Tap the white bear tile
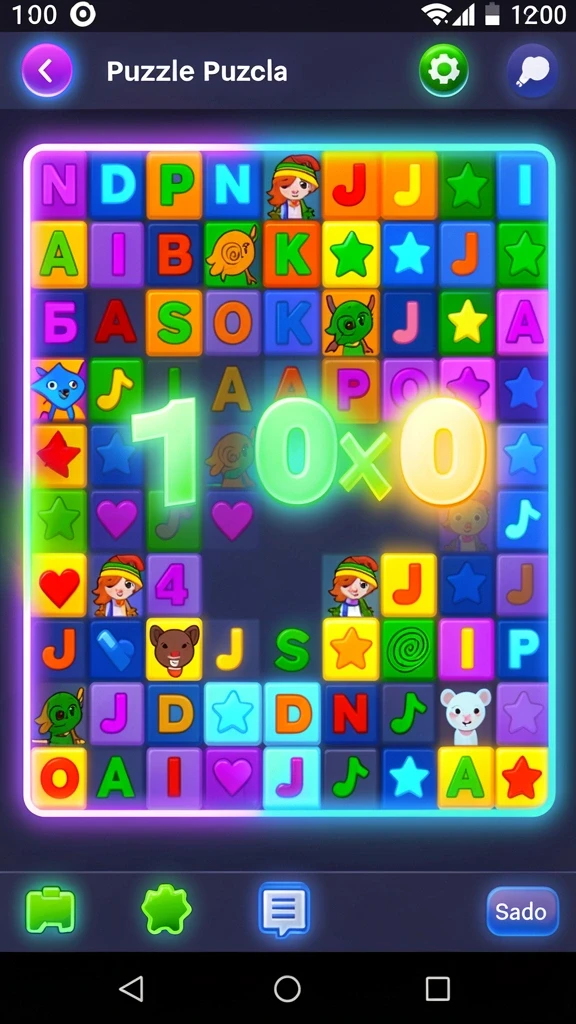Screen dimensions: 576x1024 464,714
